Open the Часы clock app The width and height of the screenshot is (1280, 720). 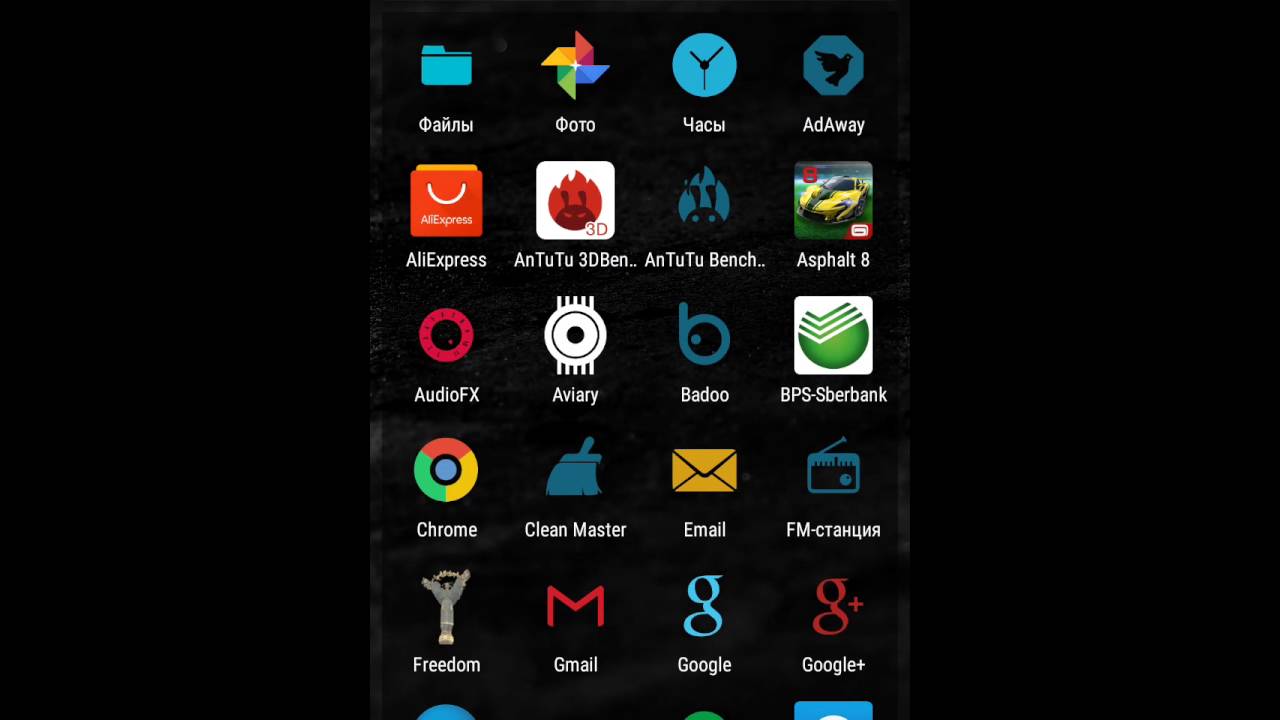point(704,66)
